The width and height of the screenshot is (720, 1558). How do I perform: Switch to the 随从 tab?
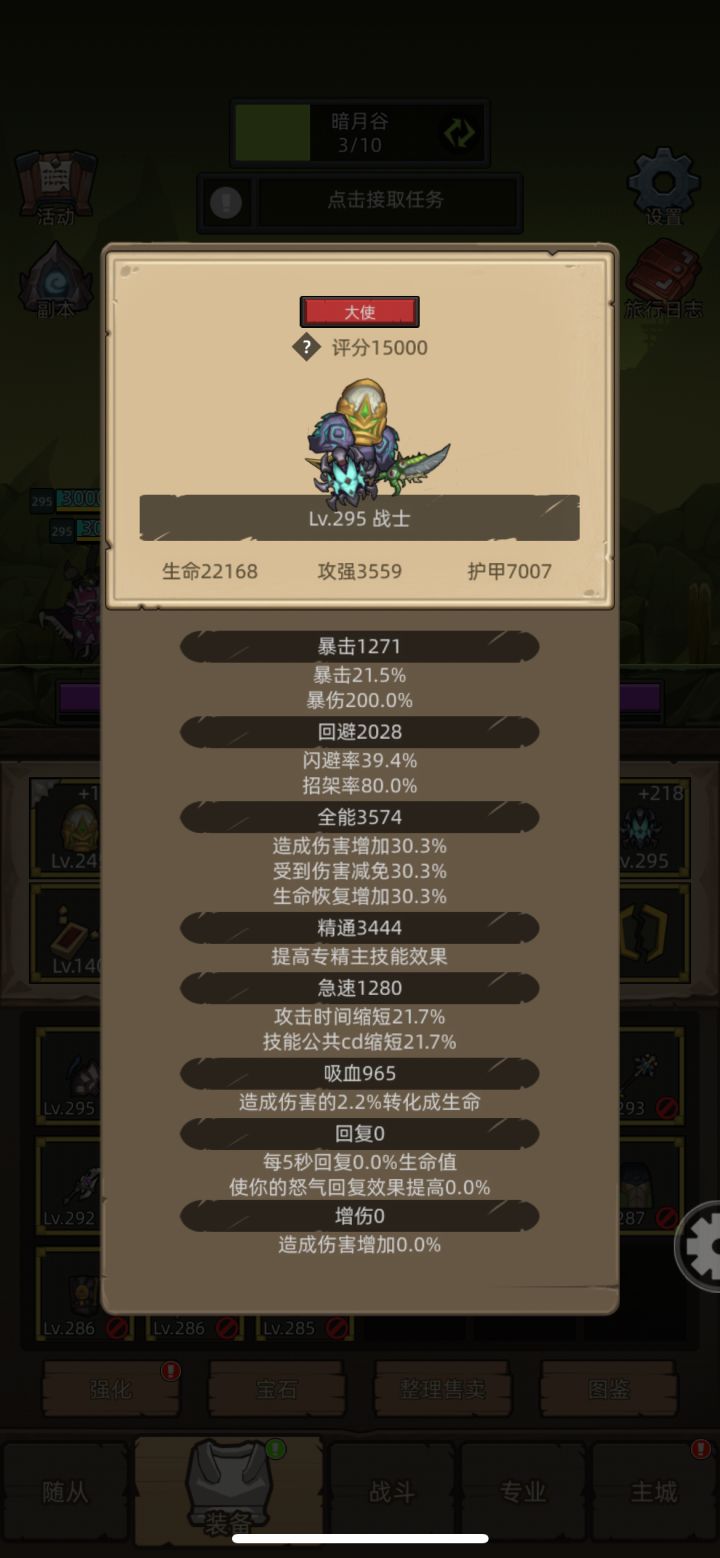click(65, 1490)
